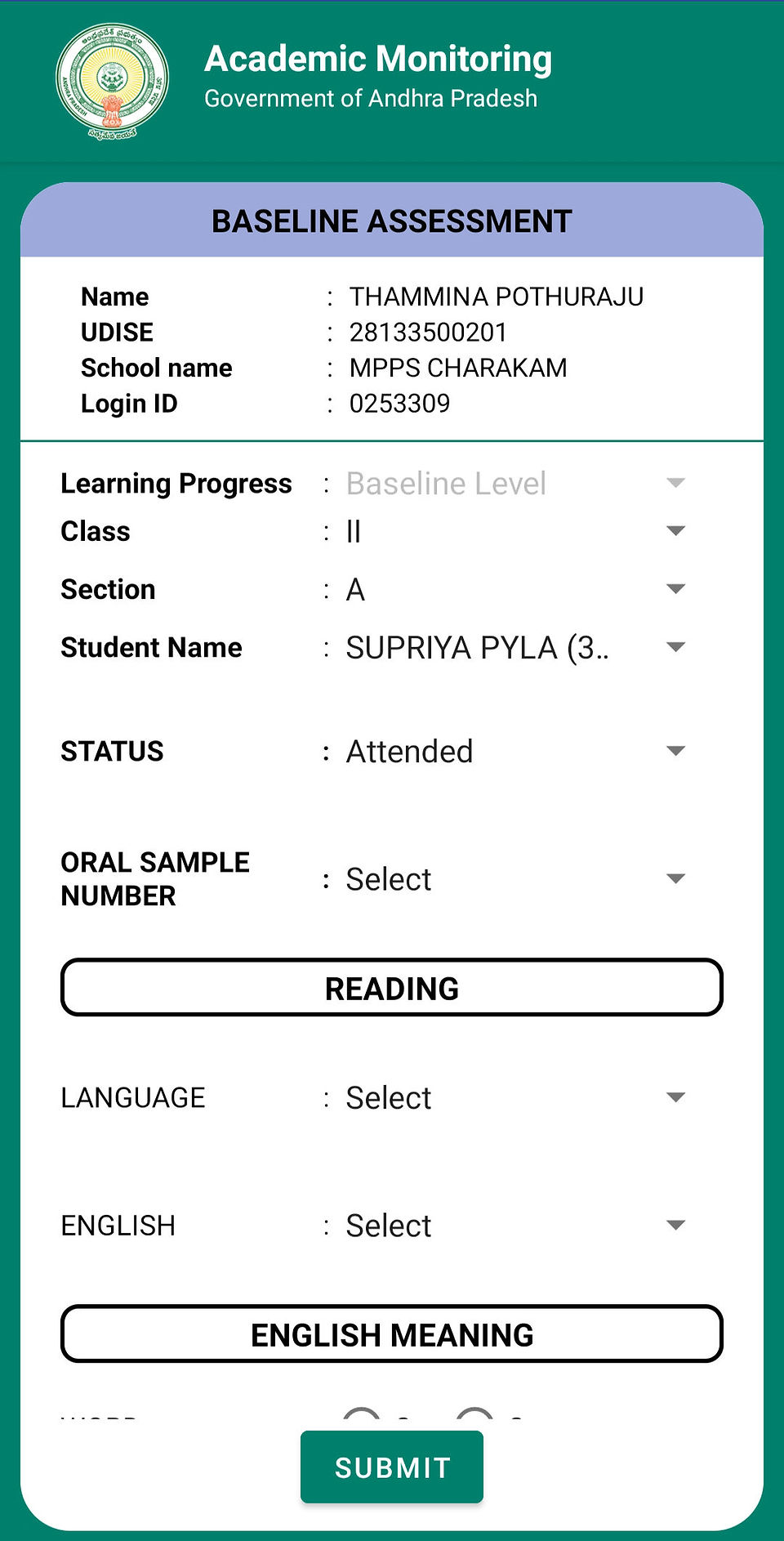This screenshot has height=1541, width=784.
Task: Pick a value in the ENGLISH dropdown
Action: click(515, 1226)
